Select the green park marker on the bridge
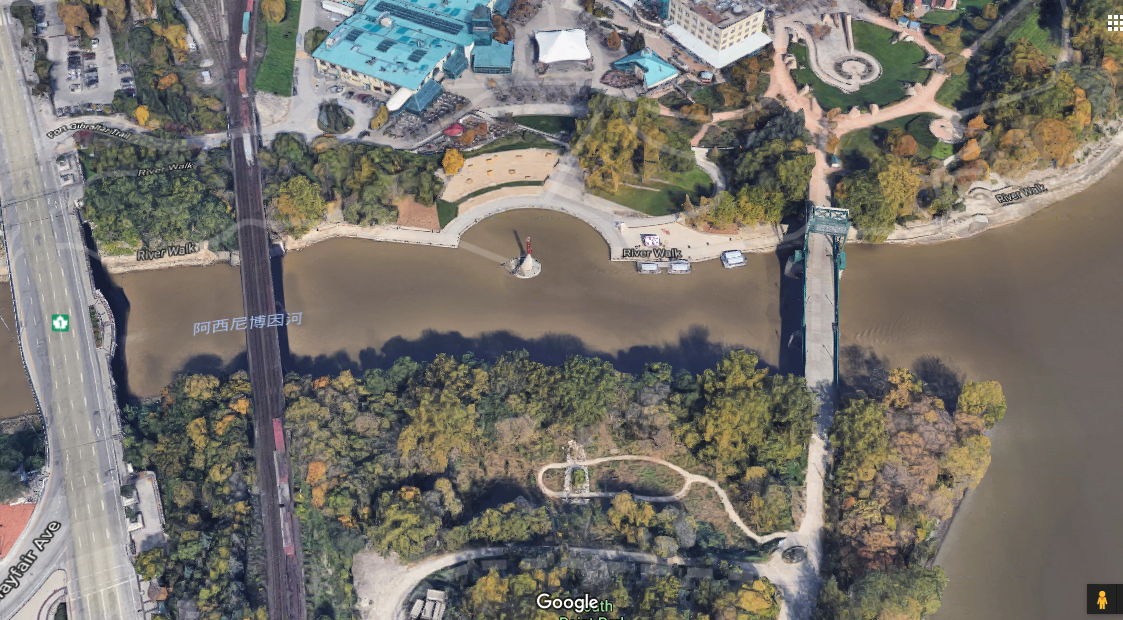 coord(60,322)
